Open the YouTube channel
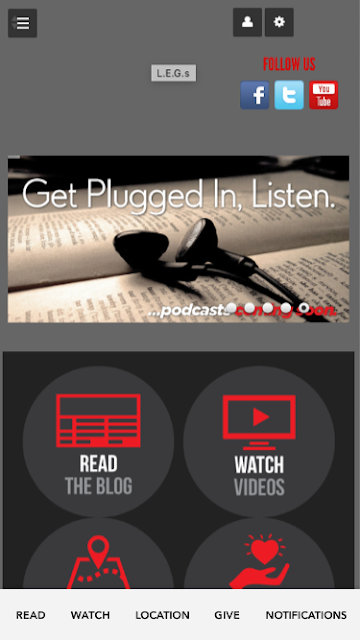Image resolution: width=360 pixels, height=640 pixels. 324,95
